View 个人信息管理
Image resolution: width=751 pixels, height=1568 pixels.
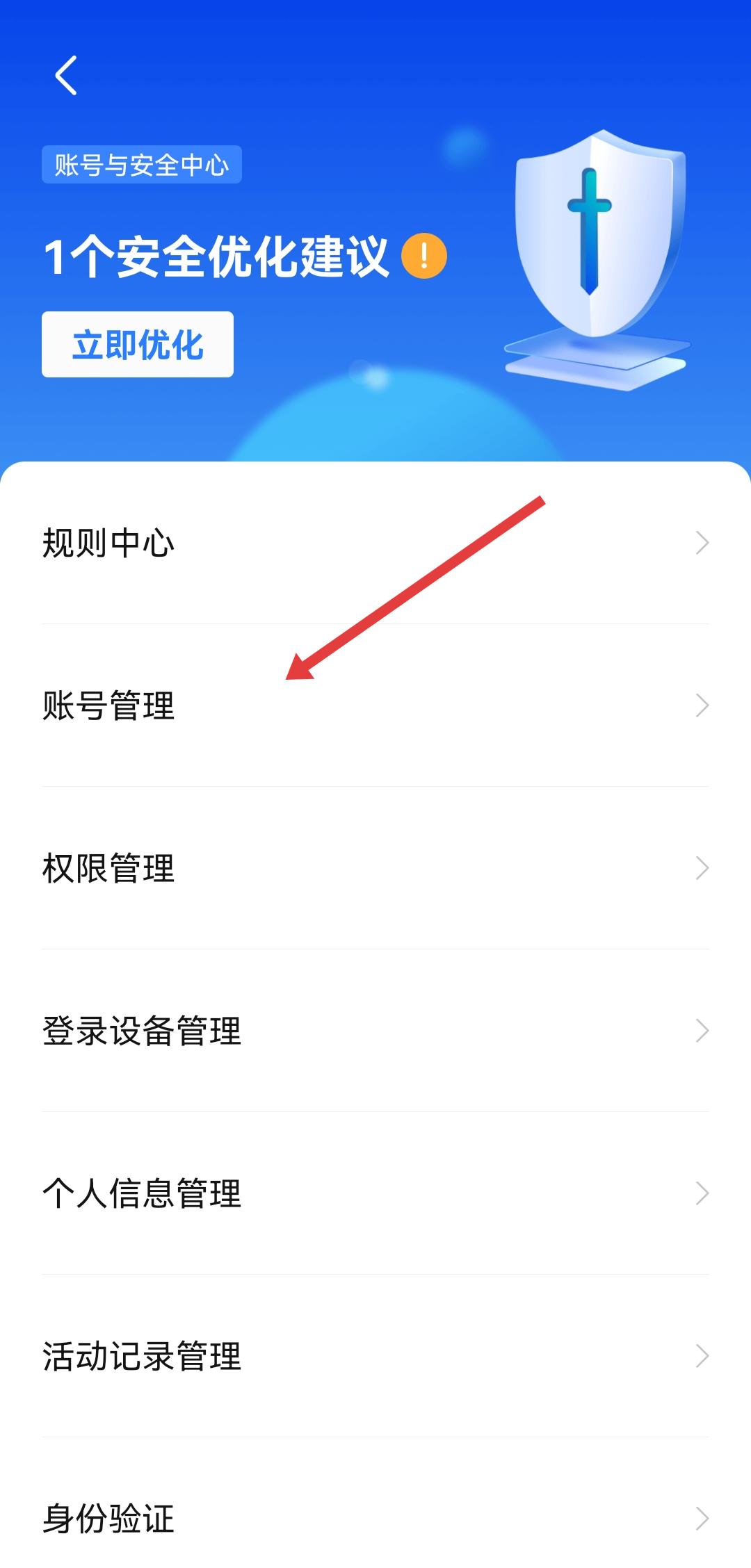[375, 1193]
